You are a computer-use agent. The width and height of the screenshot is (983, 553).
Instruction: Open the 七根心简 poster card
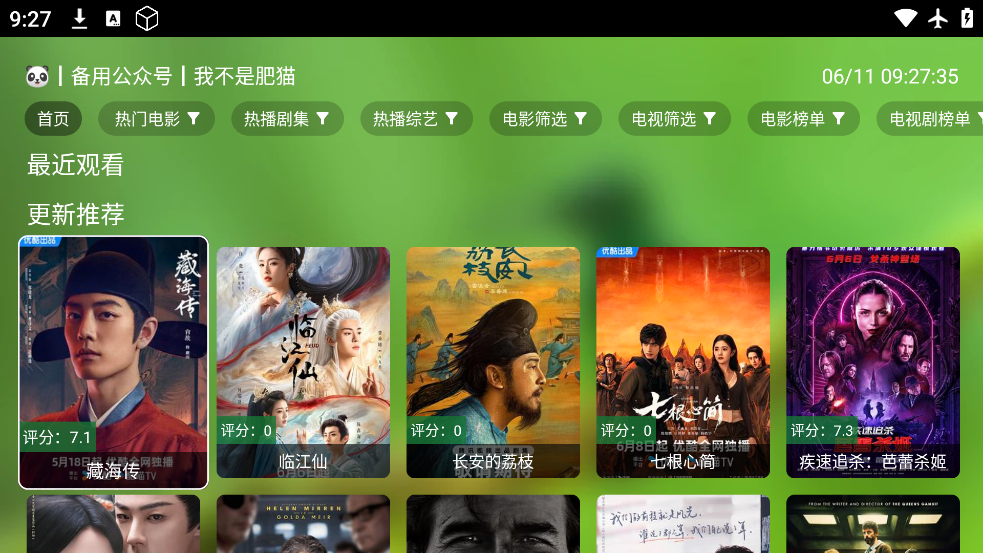coord(683,360)
